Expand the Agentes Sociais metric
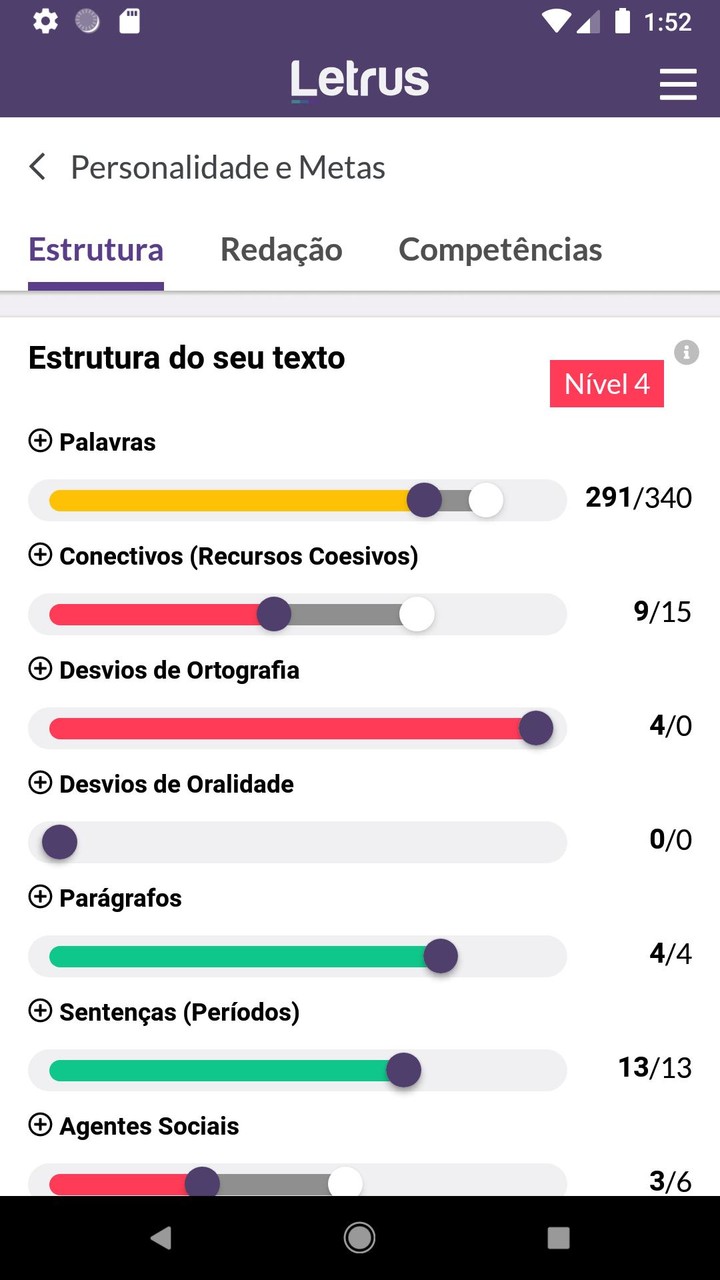720x1280 pixels. pos(40,1126)
